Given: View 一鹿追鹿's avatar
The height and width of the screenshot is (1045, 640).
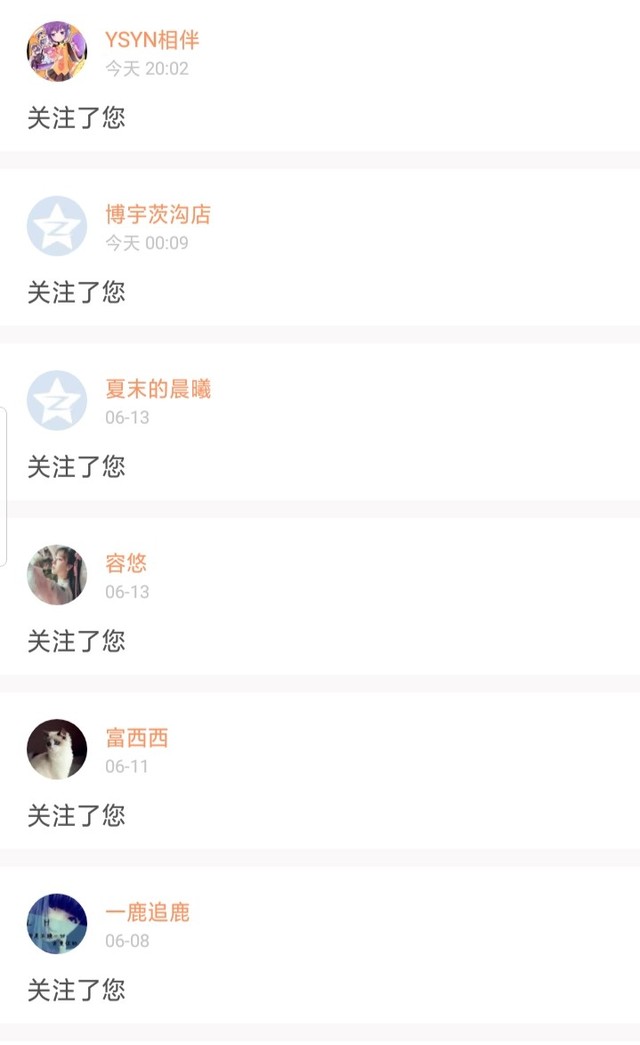Looking at the screenshot, I should coord(57,924).
